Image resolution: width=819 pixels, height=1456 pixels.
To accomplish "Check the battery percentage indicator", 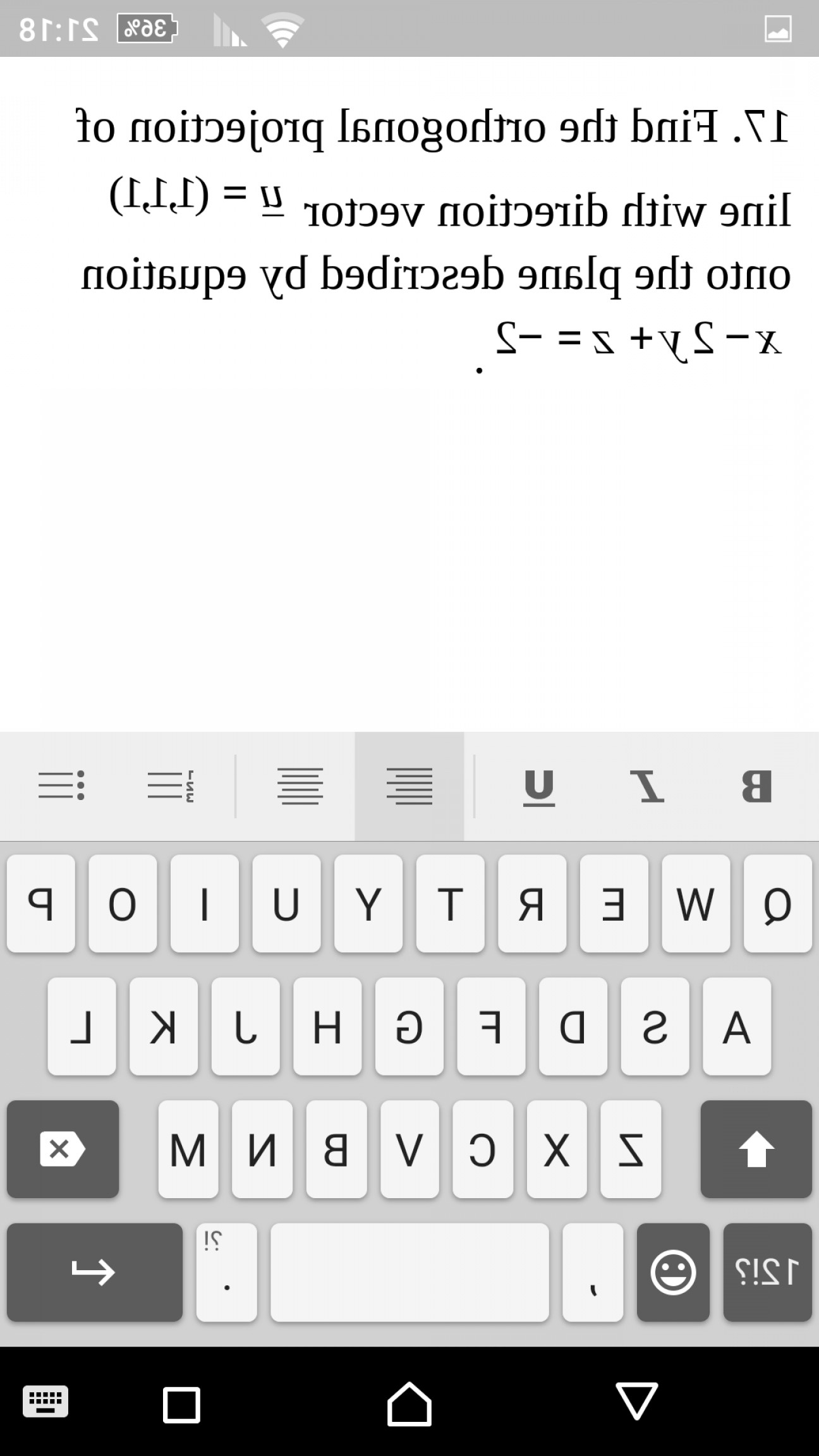I will [146, 26].
